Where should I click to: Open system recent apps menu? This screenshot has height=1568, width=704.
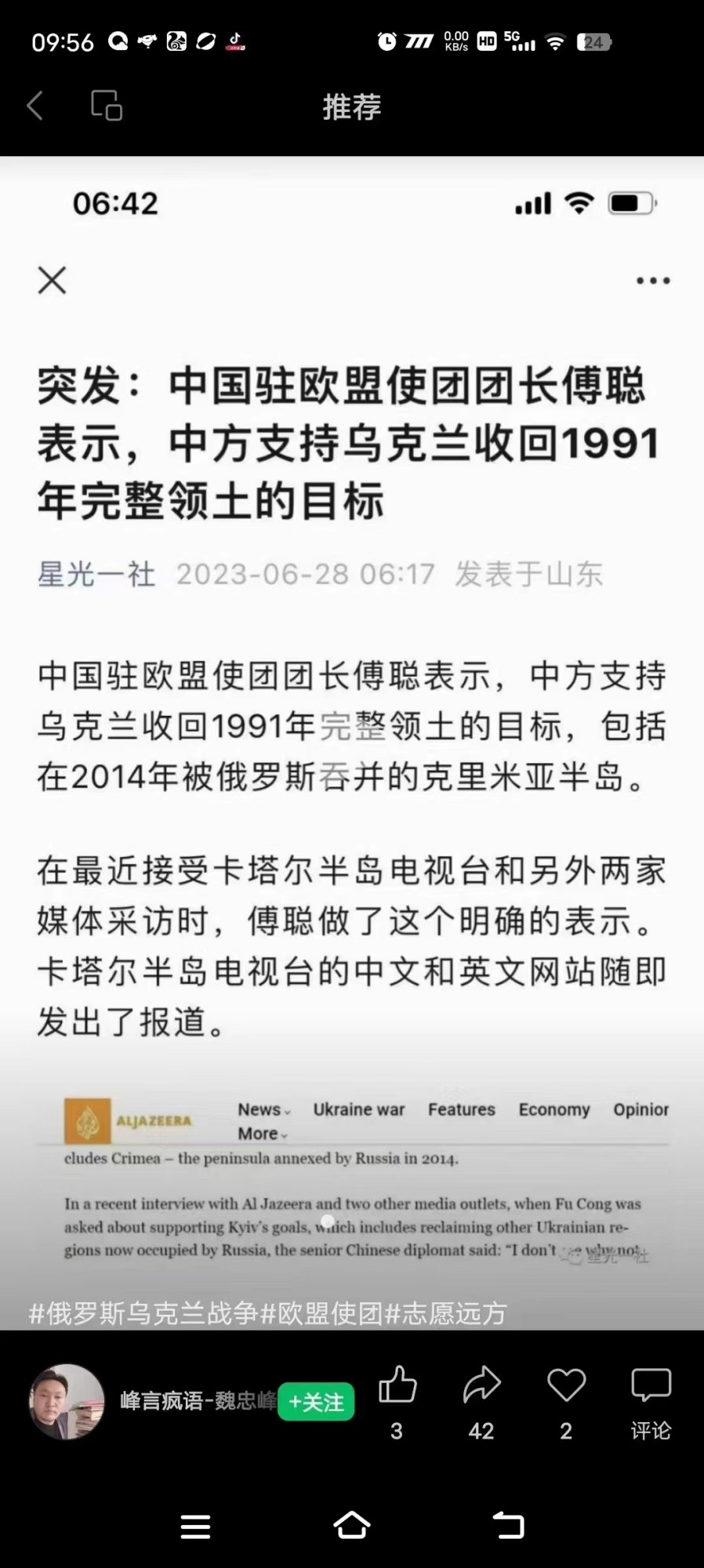pyautogui.click(x=195, y=1526)
